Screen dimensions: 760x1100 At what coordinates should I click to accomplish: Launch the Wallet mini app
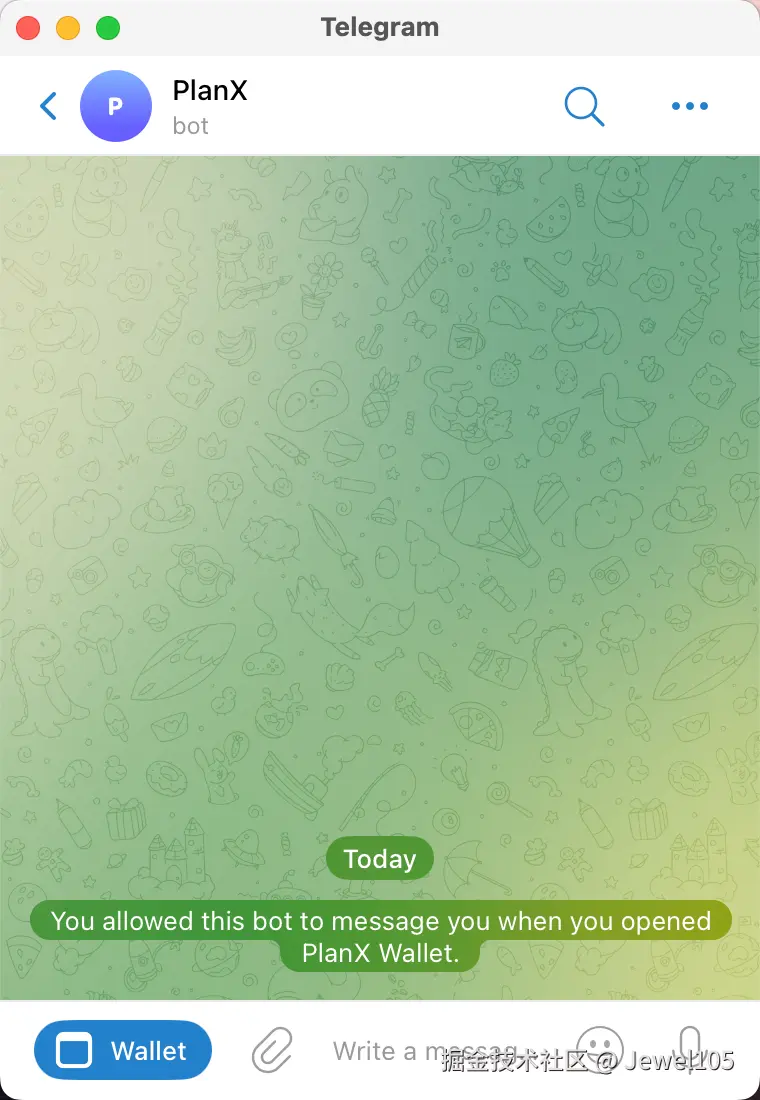pyautogui.click(x=123, y=1051)
